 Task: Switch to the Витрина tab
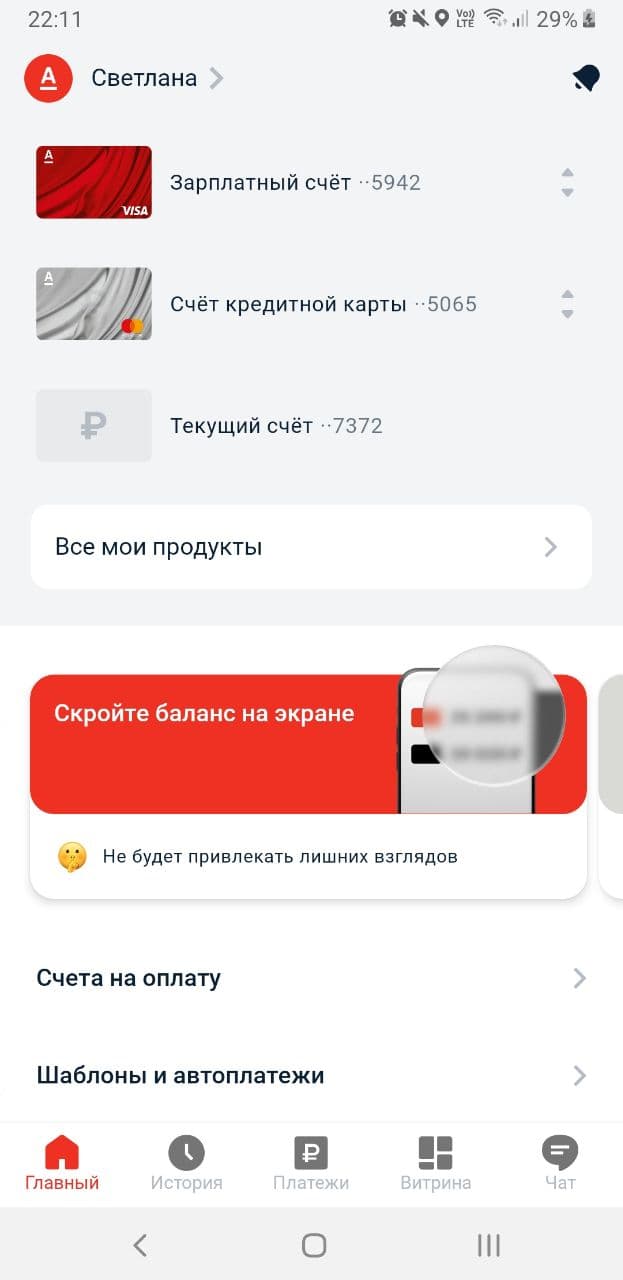click(x=436, y=1164)
